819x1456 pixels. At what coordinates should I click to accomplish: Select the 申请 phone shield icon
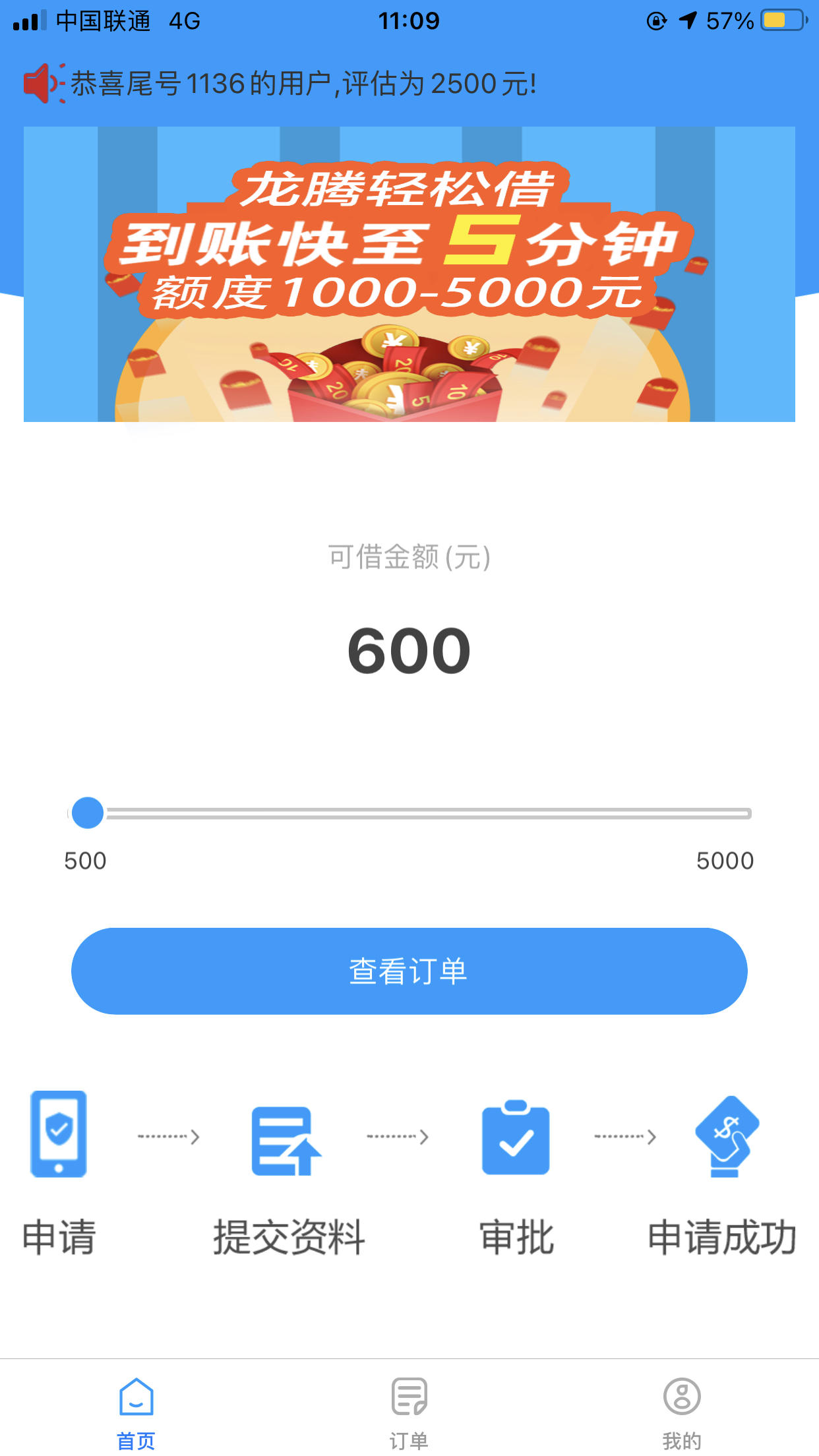58,1139
